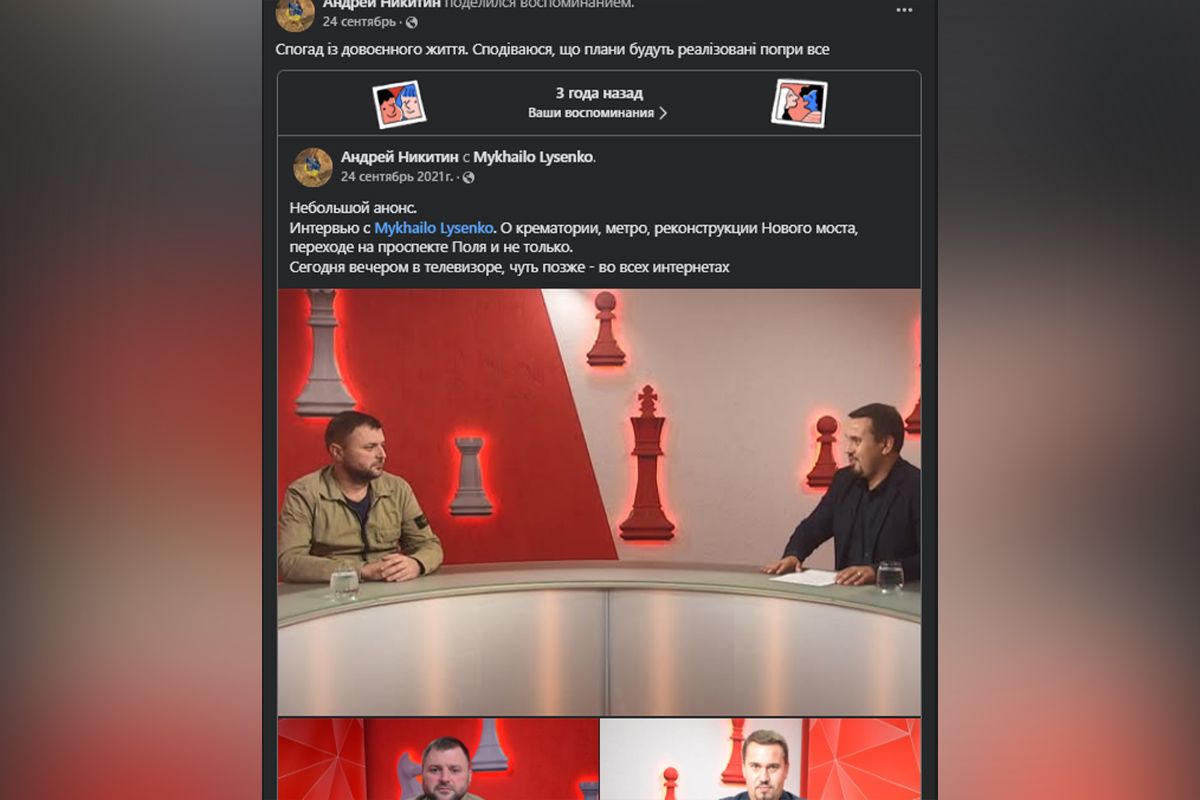Open the bottom-right photo of the host in the suit

click(x=760, y=760)
